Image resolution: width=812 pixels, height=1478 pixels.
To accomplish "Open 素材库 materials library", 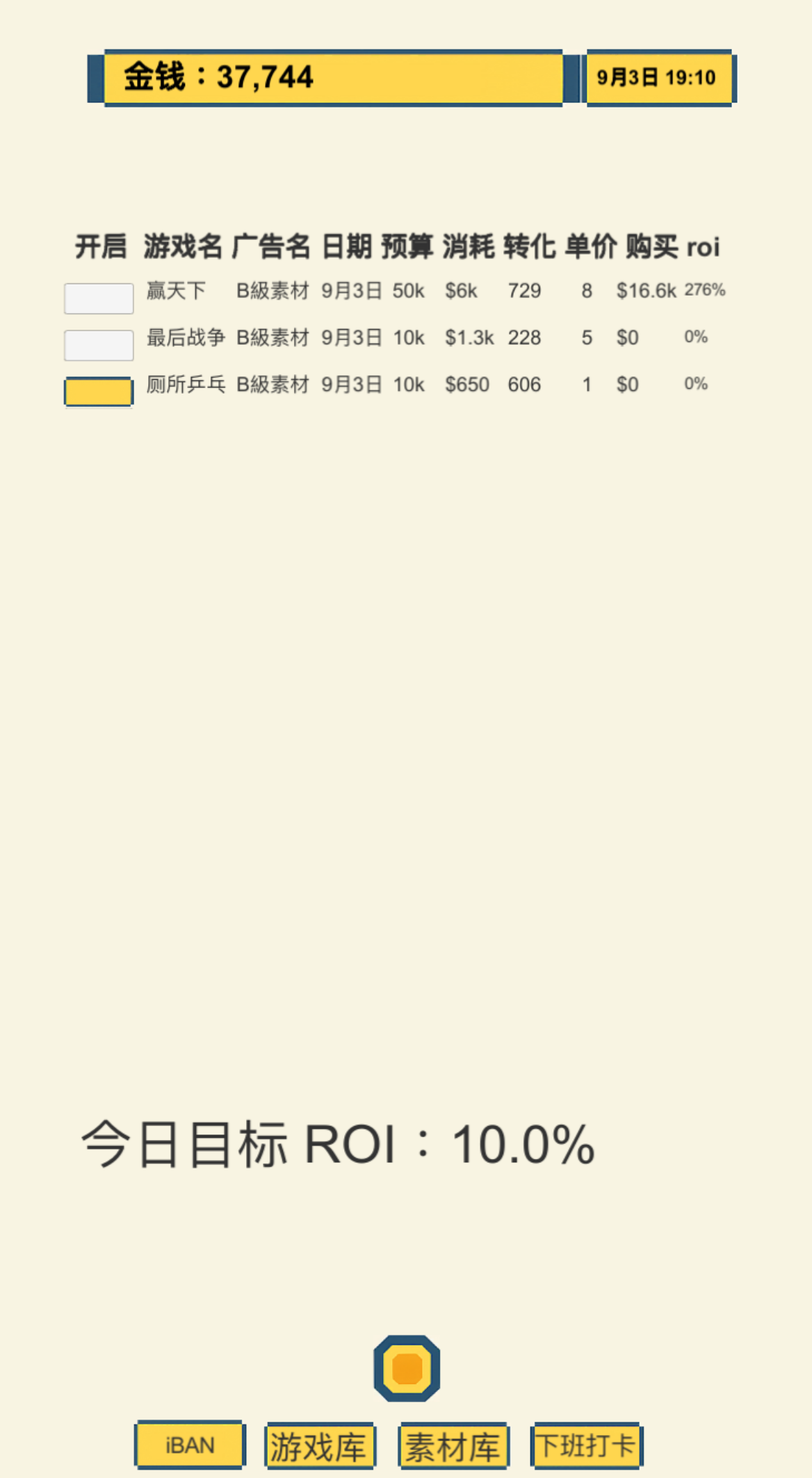I will tap(453, 1446).
